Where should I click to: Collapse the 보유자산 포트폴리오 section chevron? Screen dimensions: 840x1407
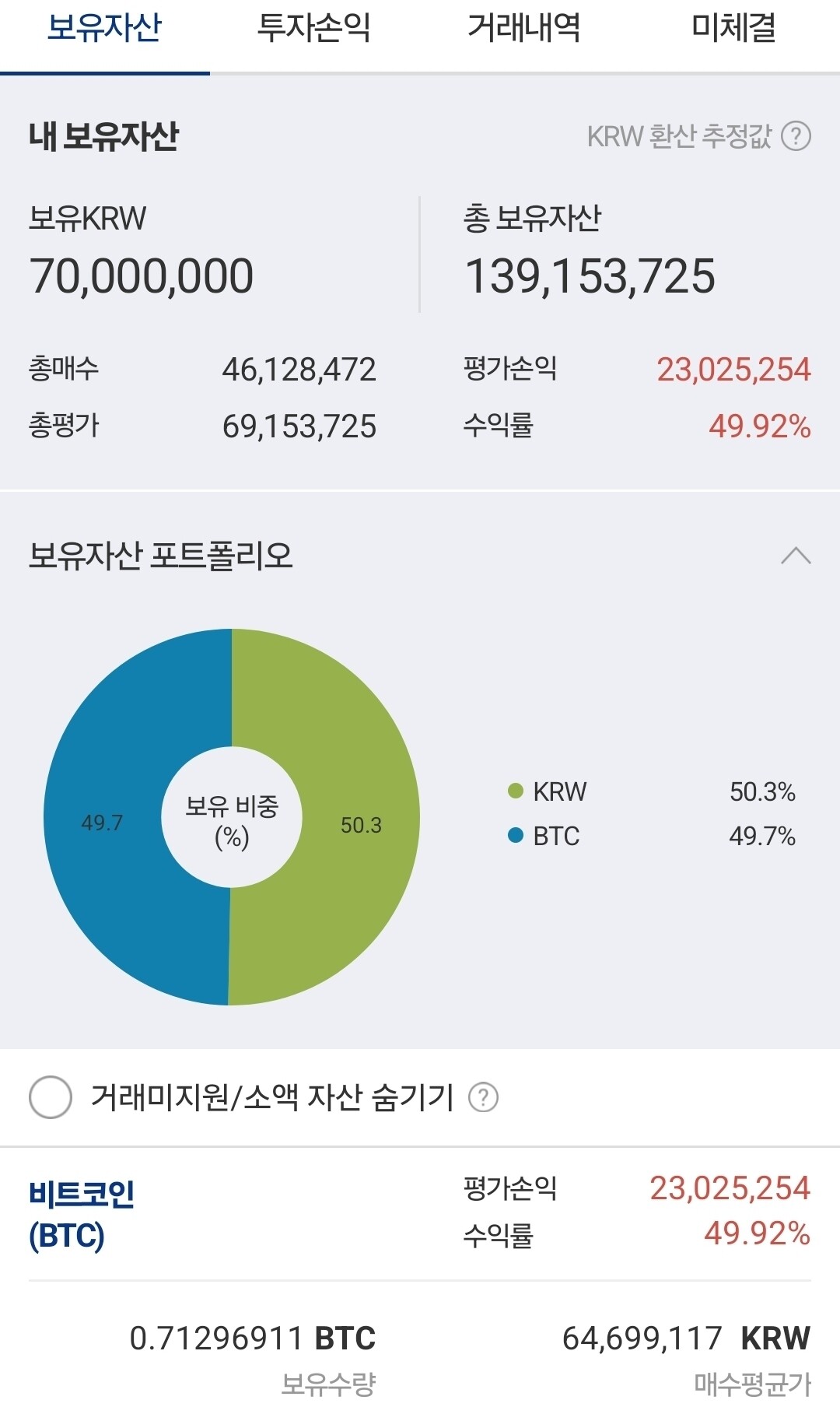pyautogui.click(x=796, y=555)
